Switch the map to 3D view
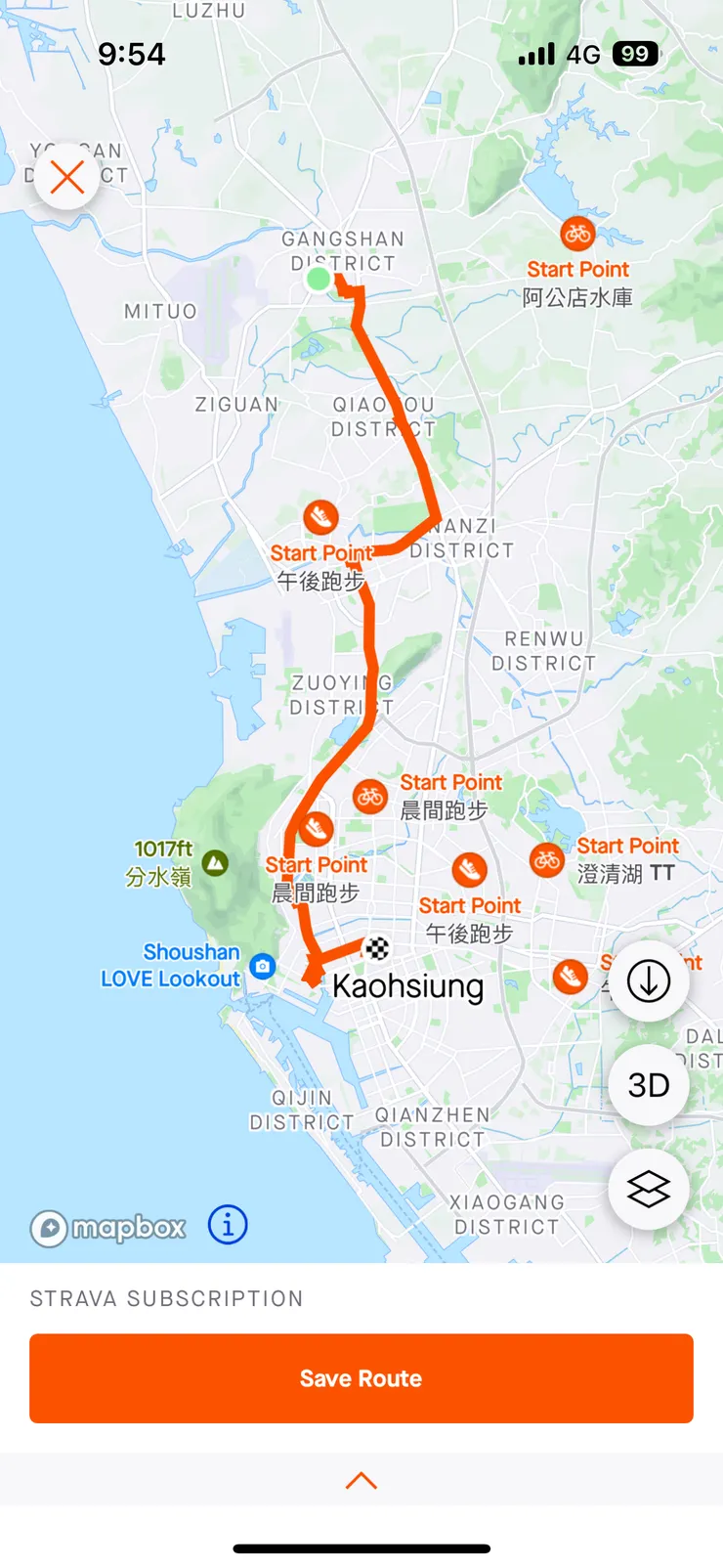The width and height of the screenshot is (723, 1568). (648, 1085)
